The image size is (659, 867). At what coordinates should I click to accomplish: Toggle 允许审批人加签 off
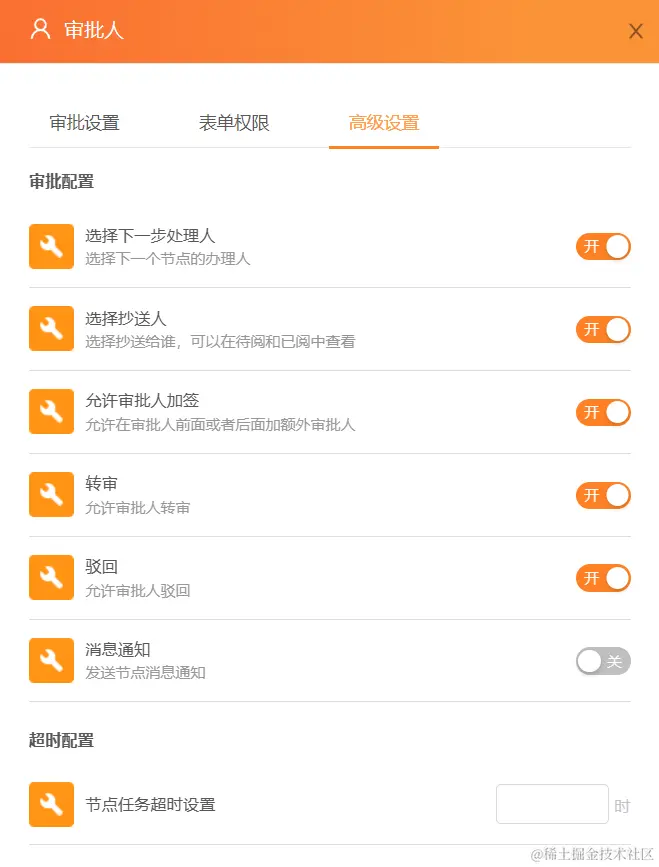[x=603, y=412]
